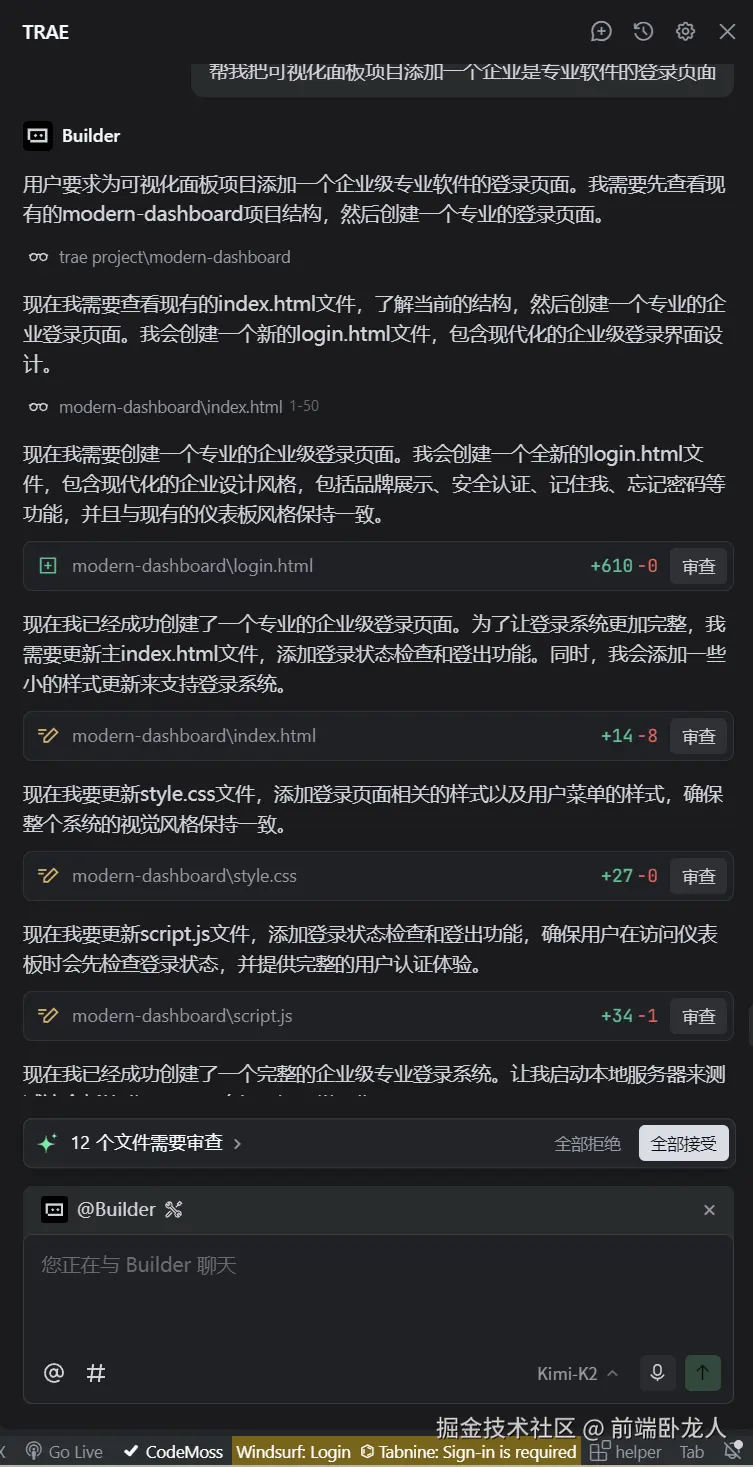Open the chat history
Viewport: 753px width, 1467px height.
pyautogui.click(x=643, y=32)
